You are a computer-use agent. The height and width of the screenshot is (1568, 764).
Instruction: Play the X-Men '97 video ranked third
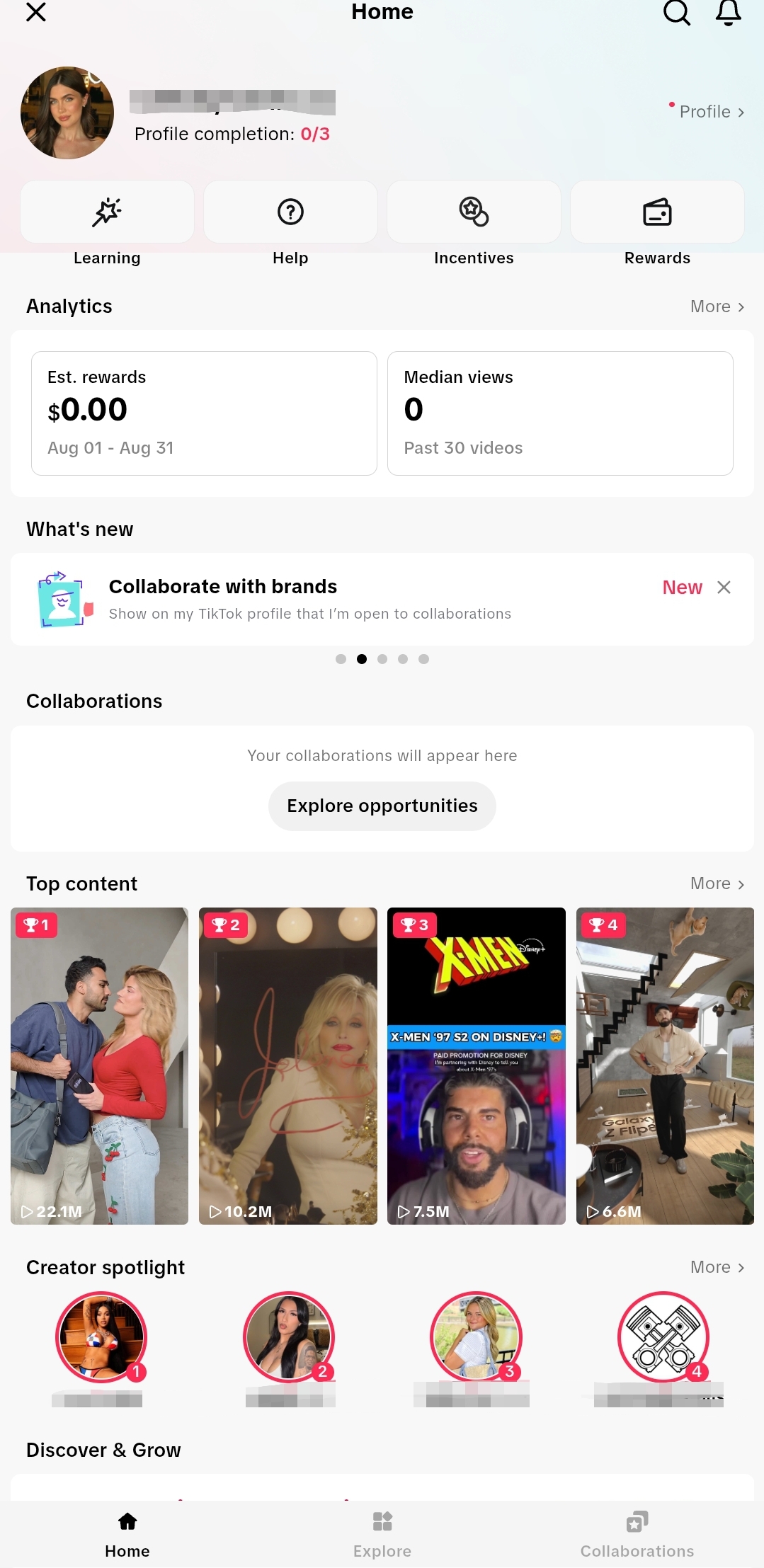pos(477,1066)
